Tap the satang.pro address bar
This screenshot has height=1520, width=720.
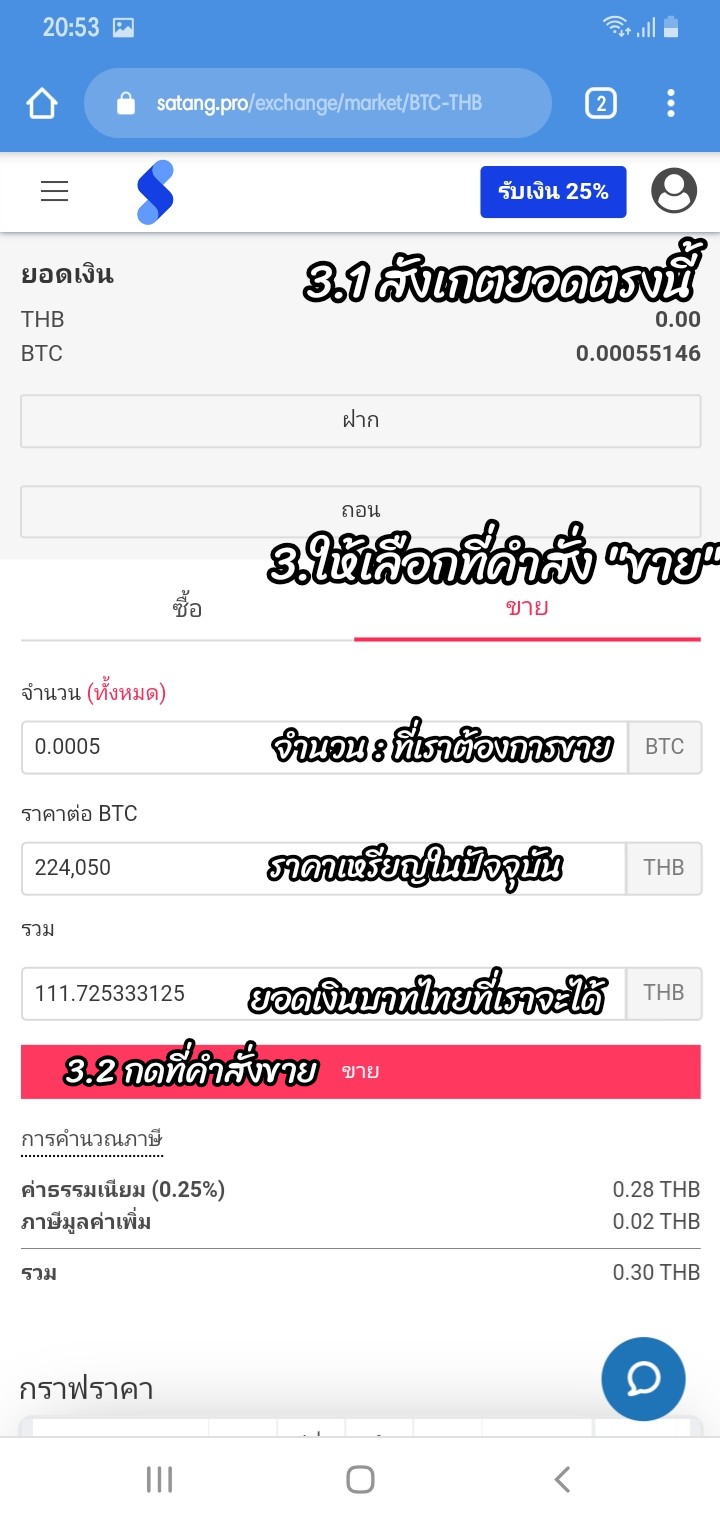pos(318,103)
